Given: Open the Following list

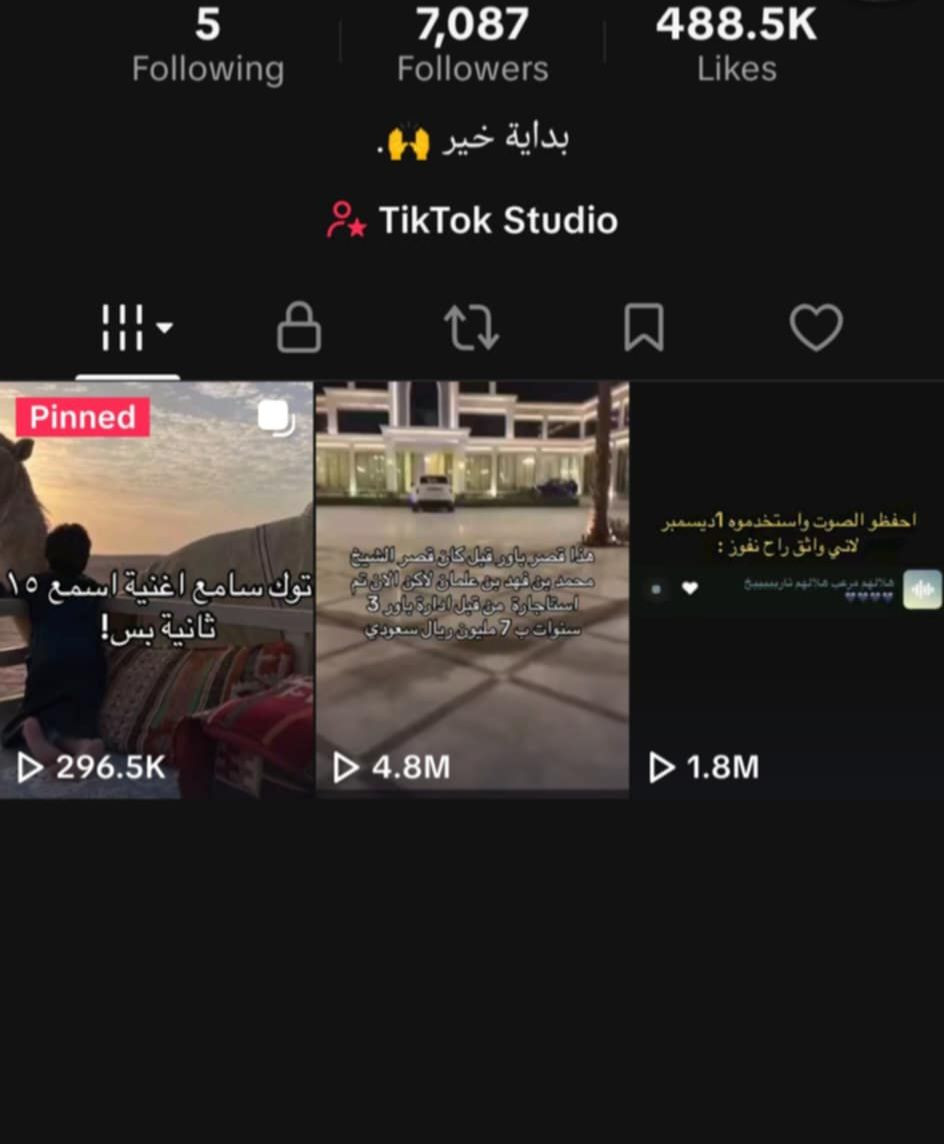Looking at the screenshot, I should 207,45.
